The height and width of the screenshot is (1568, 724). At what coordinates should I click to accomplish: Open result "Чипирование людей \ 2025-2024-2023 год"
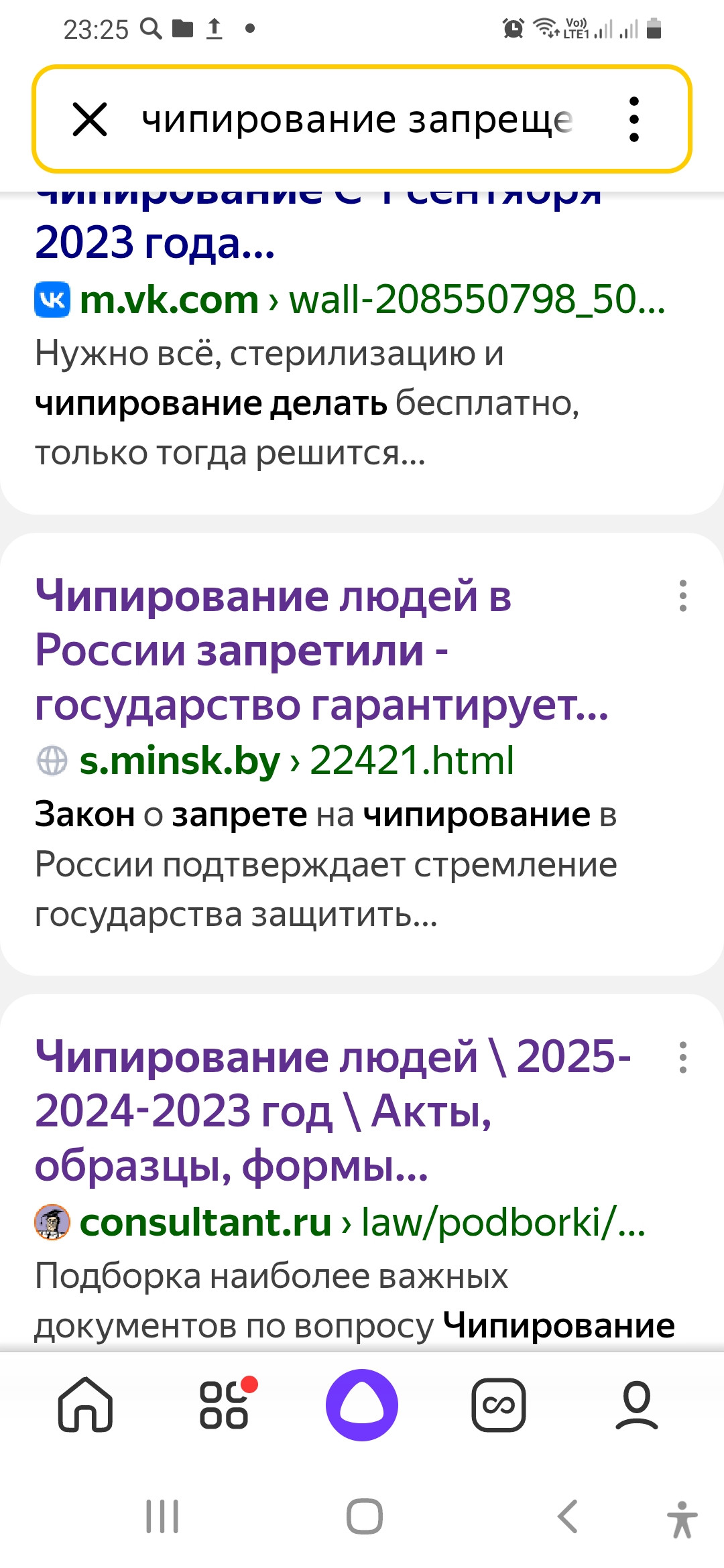coord(333,1111)
